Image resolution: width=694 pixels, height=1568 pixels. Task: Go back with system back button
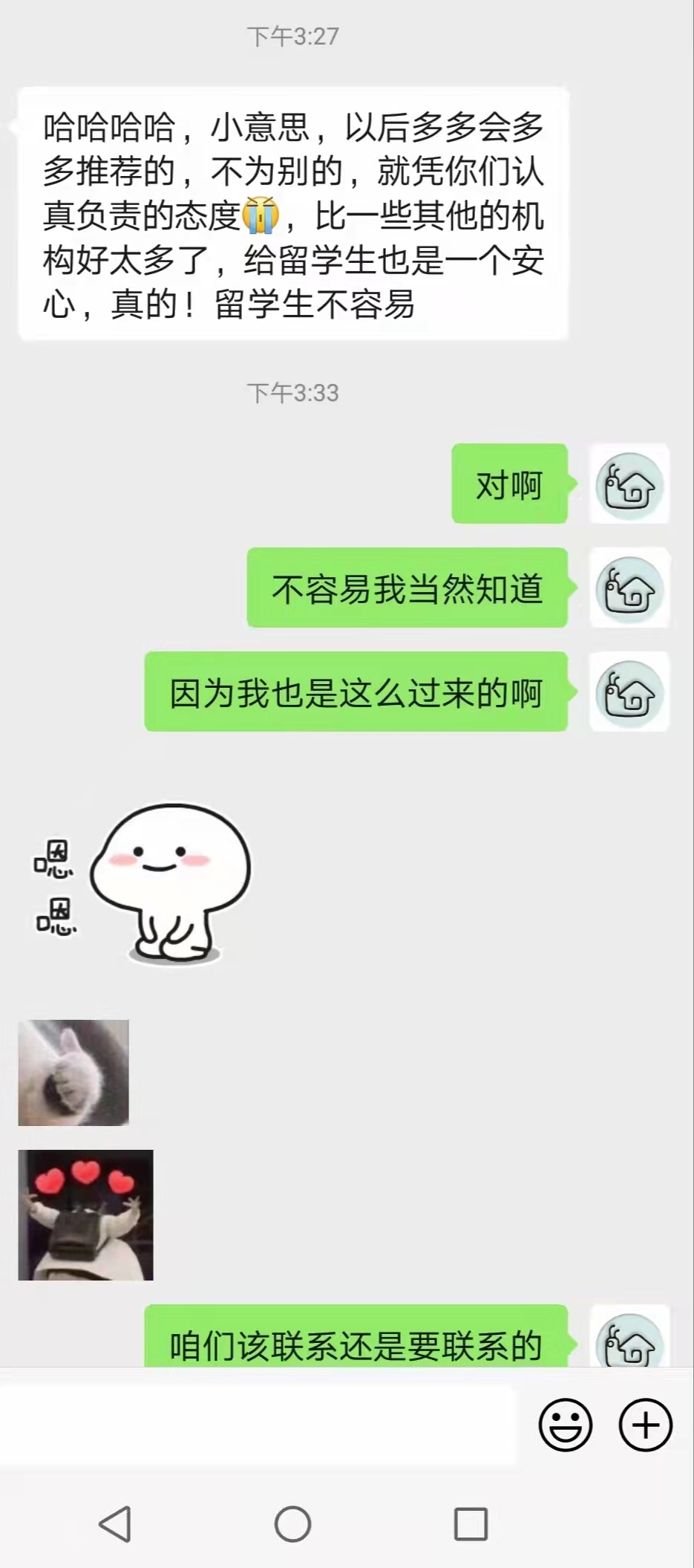pyautogui.click(x=115, y=1524)
